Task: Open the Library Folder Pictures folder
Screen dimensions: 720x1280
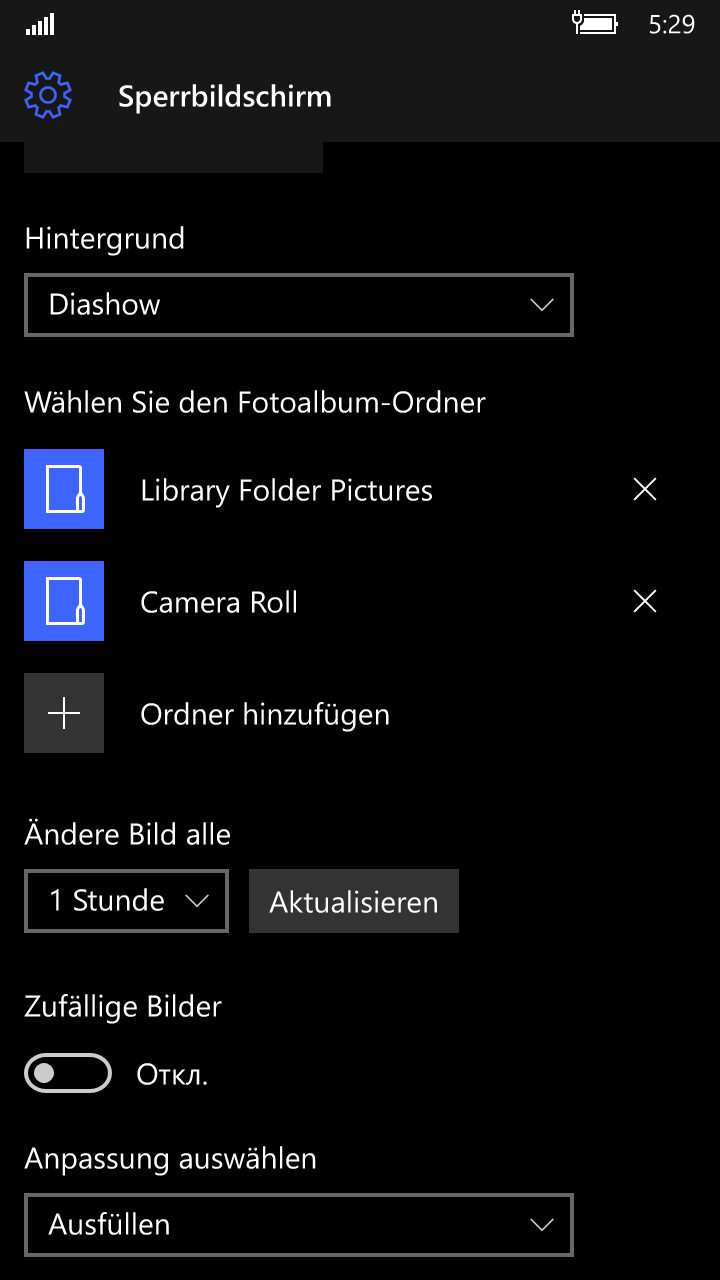Action: click(x=286, y=490)
